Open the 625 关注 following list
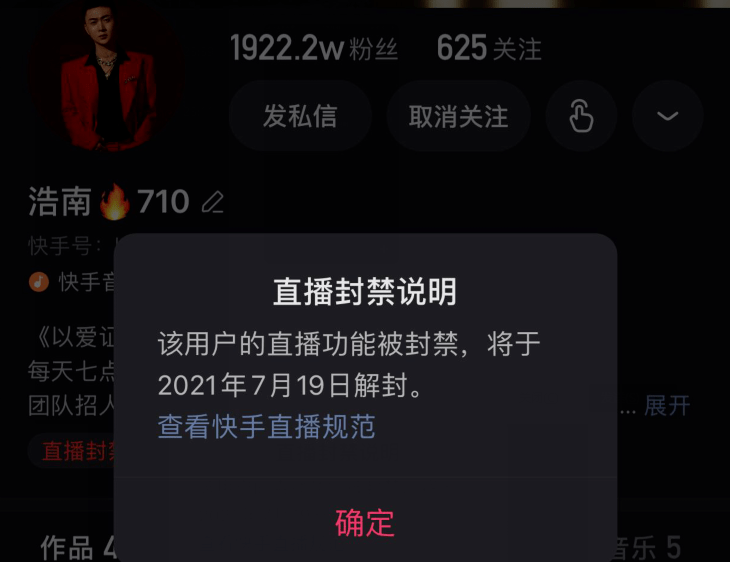 [x=489, y=48]
